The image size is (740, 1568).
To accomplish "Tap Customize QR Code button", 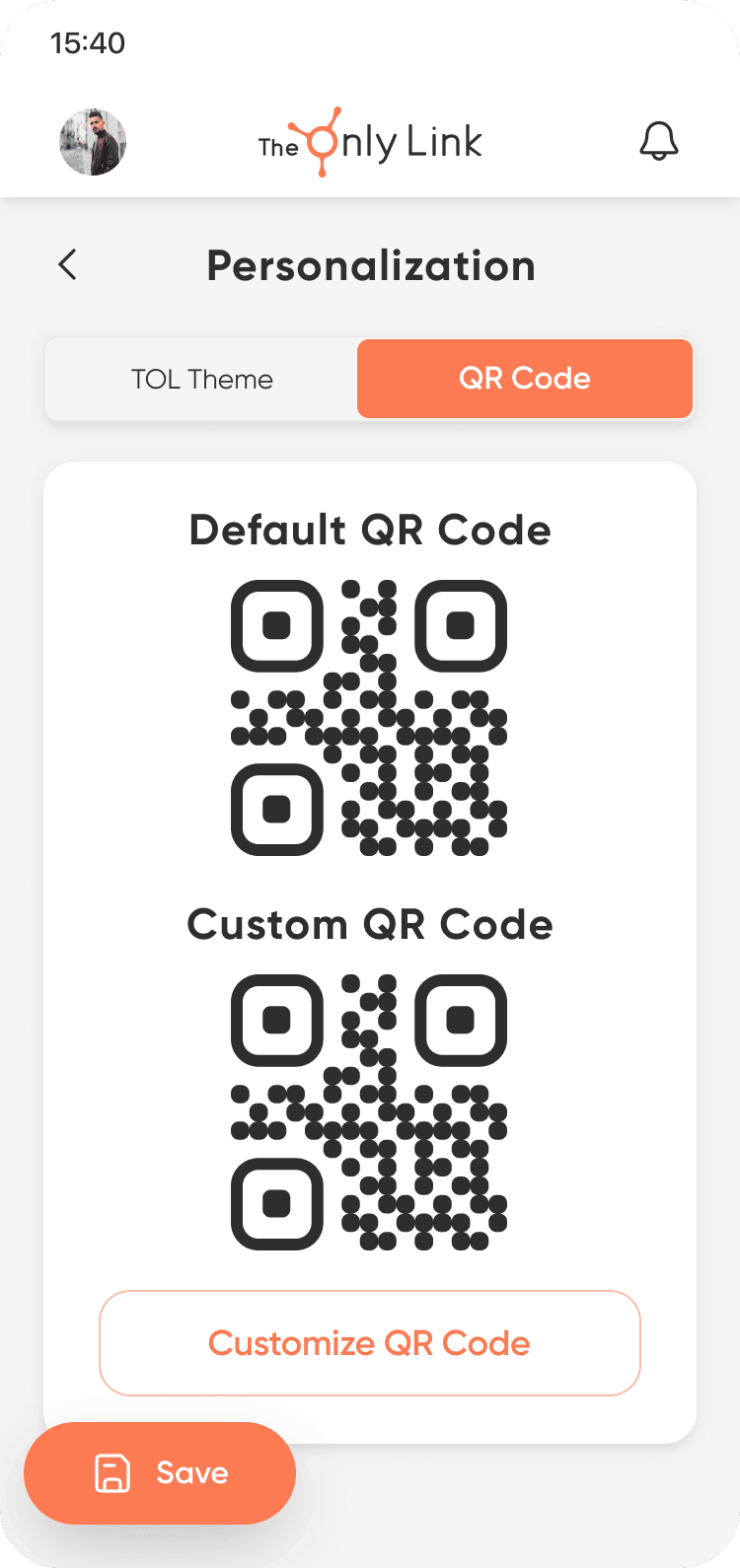I will pos(370,1343).
